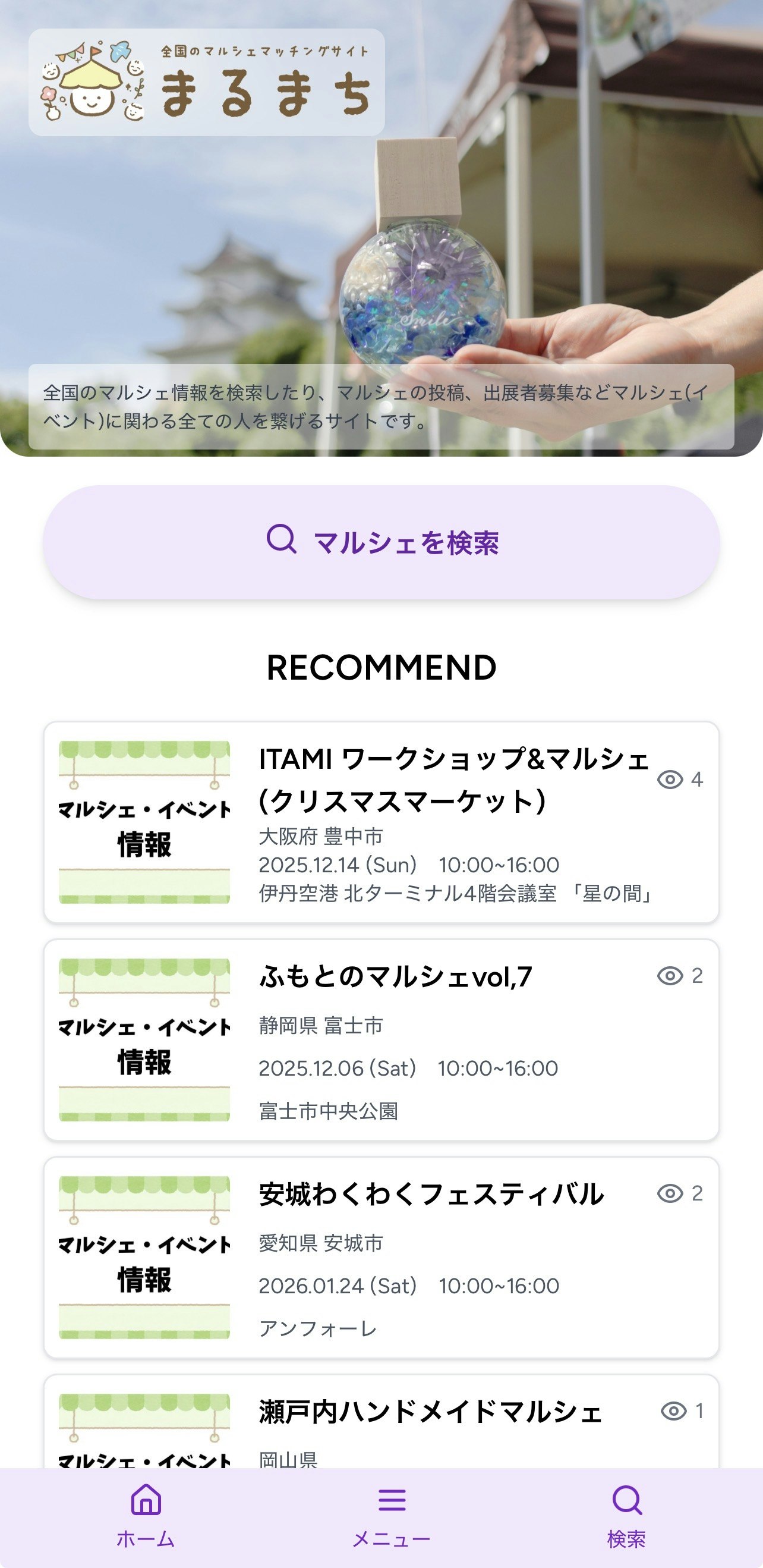Tap the マルシェを検索 search button
Viewport: 763px width, 1568px height.
point(381,542)
